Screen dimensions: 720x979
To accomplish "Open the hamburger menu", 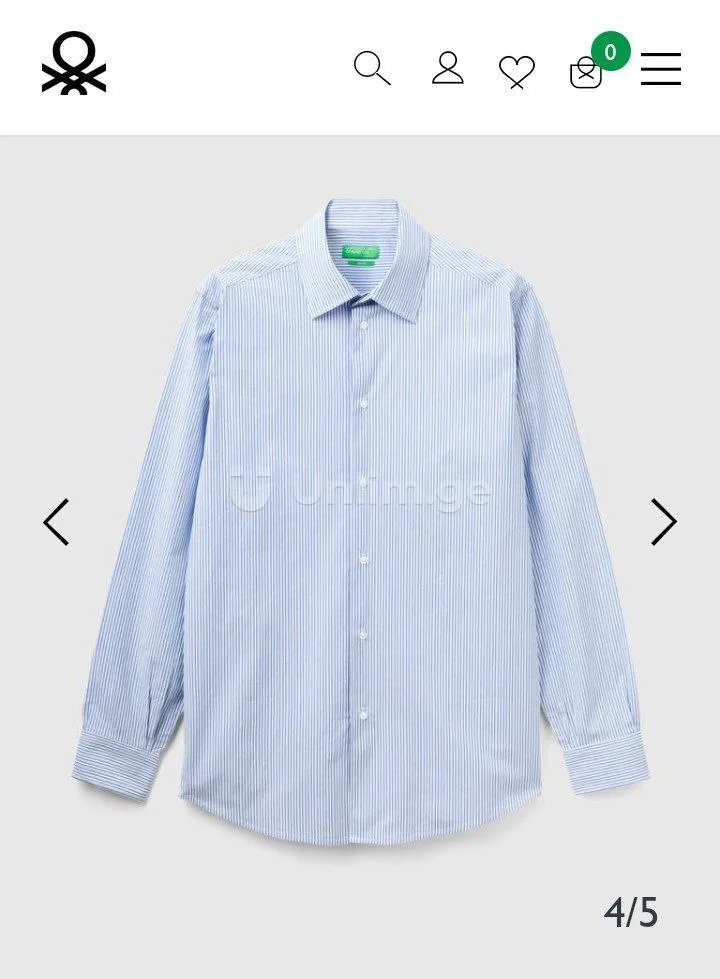I will (661, 69).
